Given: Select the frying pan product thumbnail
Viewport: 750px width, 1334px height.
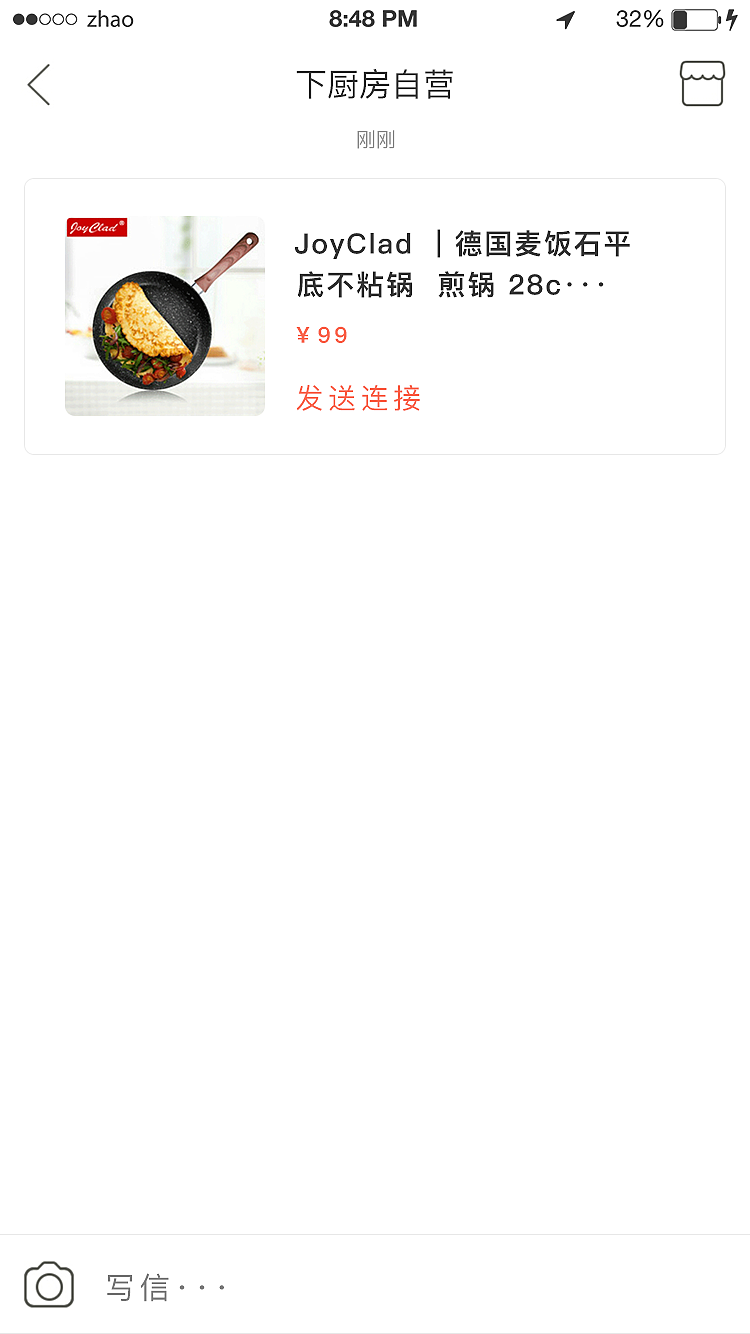Looking at the screenshot, I should click(164, 315).
